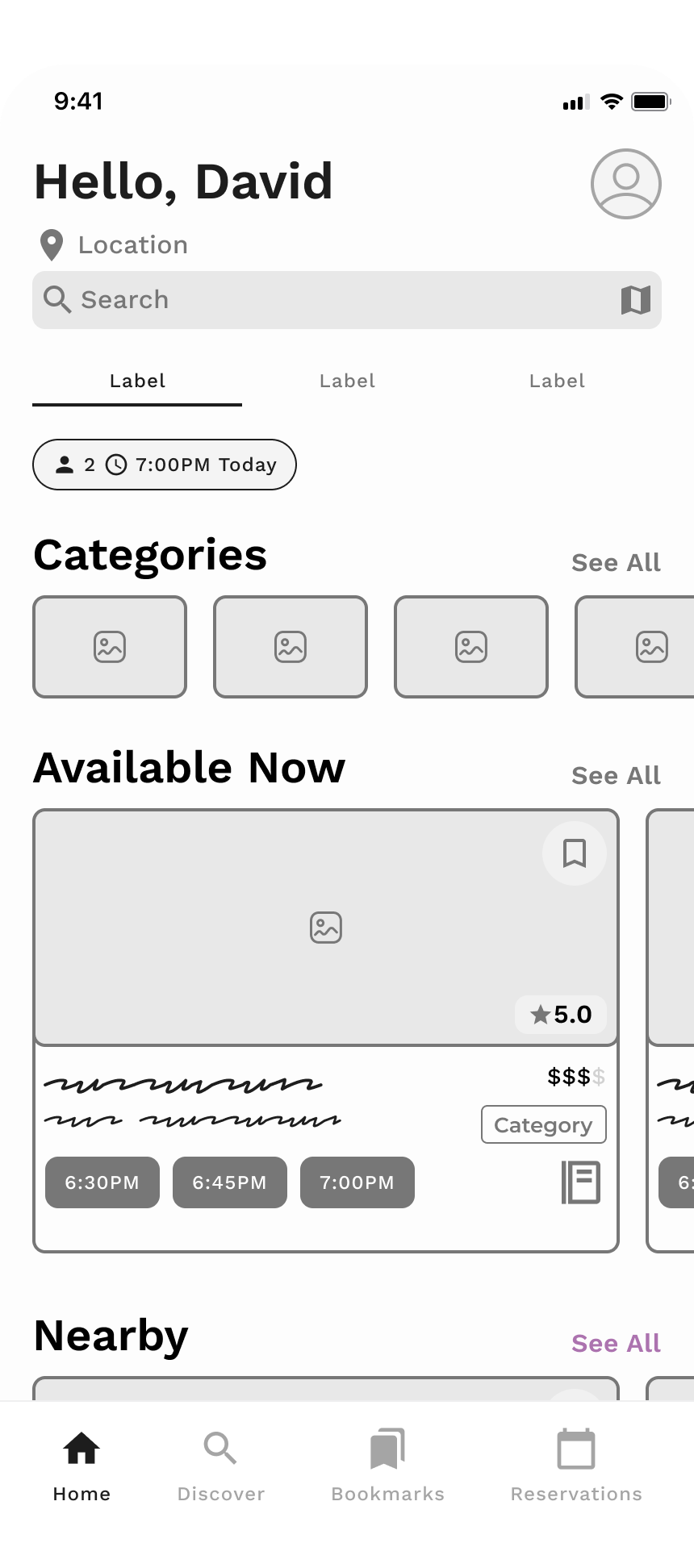This screenshot has width=694, height=1568.
Task: Select the Home tab
Action: (x=82, y=1466)
